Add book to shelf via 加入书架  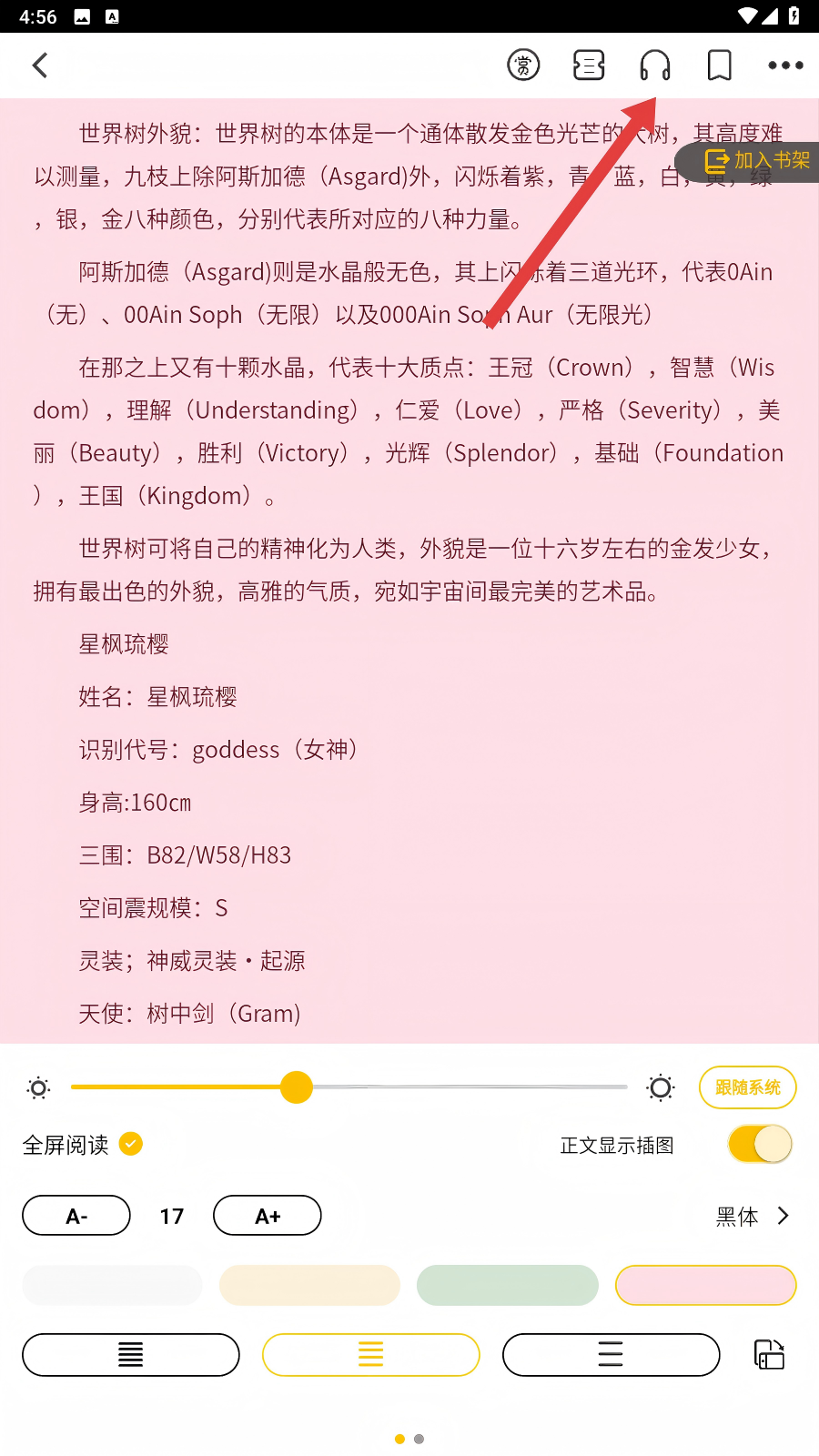point(756,161)
